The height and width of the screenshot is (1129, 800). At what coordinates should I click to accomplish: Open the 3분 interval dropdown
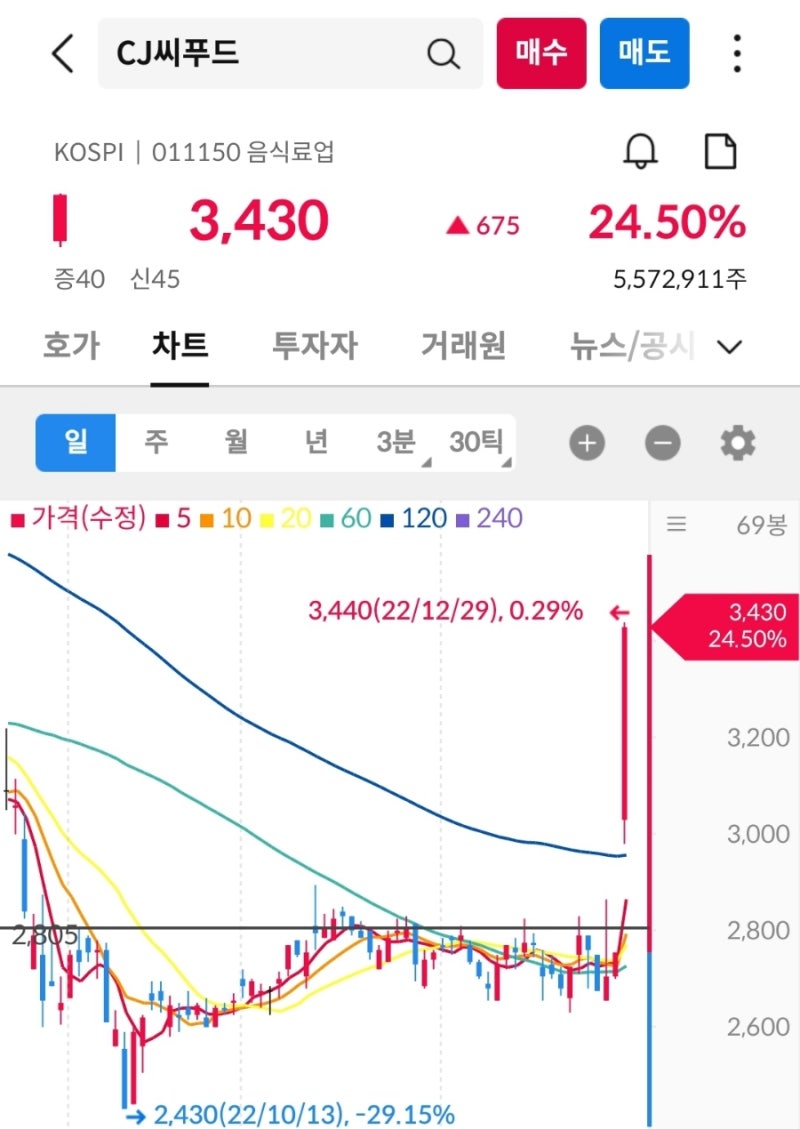pyautogui.click(x=396, y=442)
